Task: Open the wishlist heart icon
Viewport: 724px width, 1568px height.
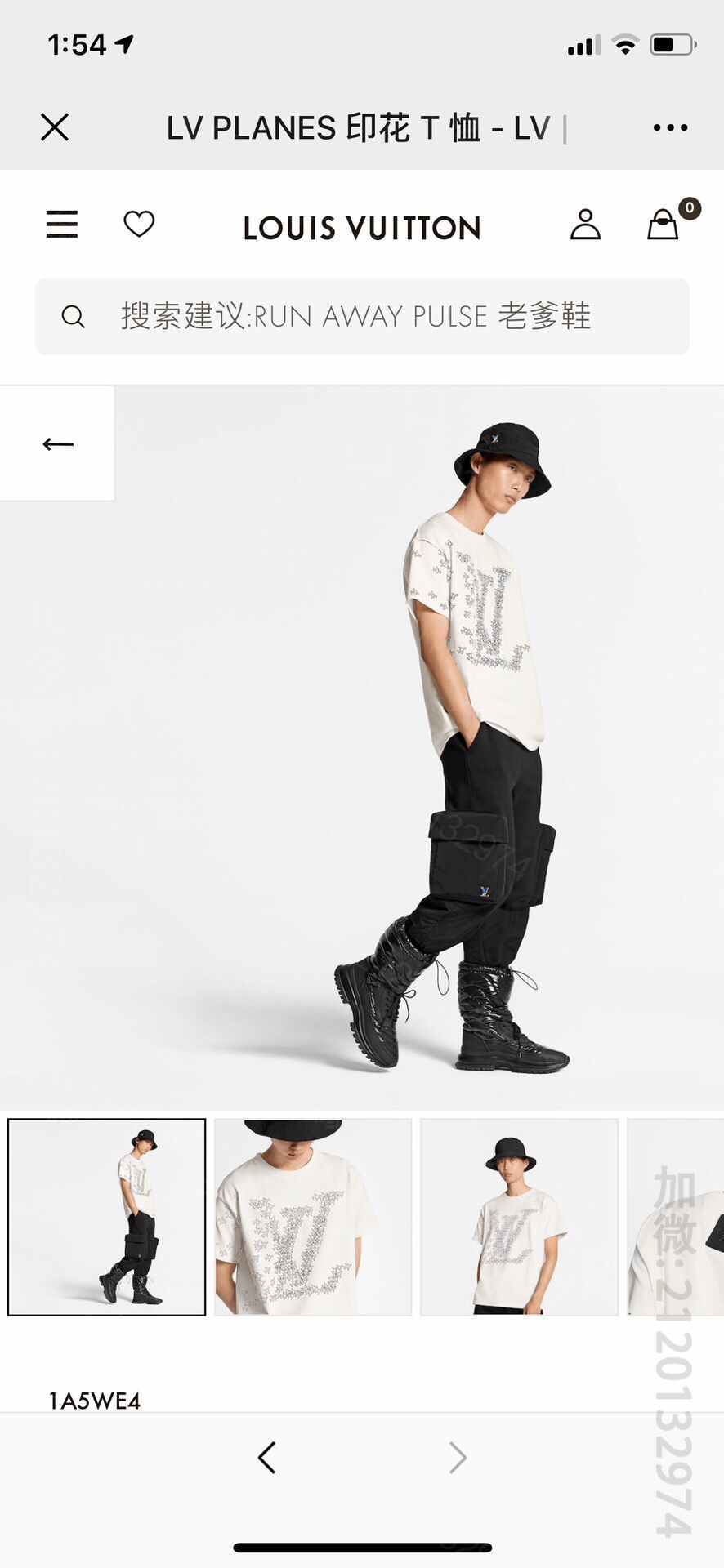Action: pyautogui.click(x=139, y=224)
